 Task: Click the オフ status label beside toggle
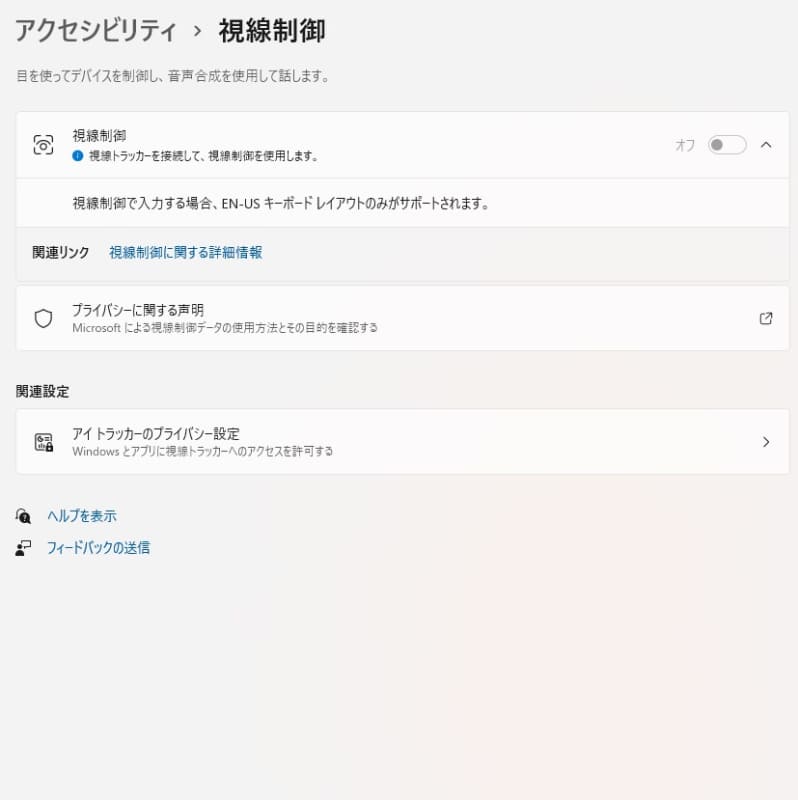tap(685, 144)
